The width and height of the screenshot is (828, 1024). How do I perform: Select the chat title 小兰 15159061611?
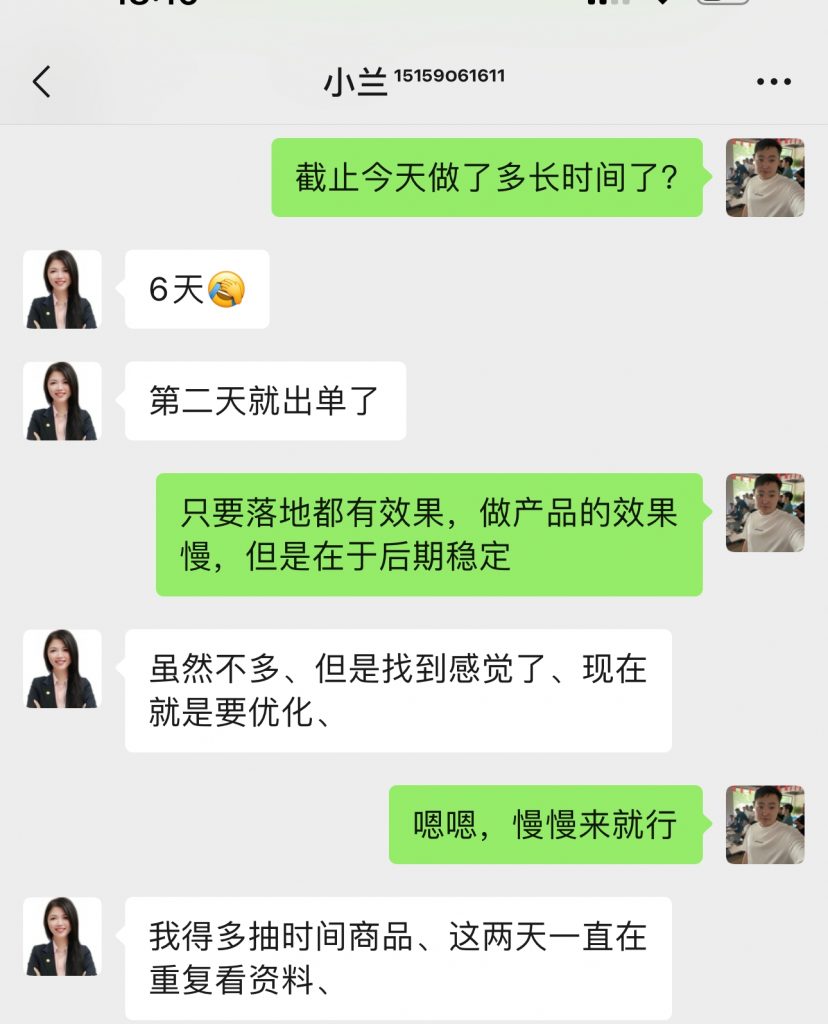tap(413, 80)
